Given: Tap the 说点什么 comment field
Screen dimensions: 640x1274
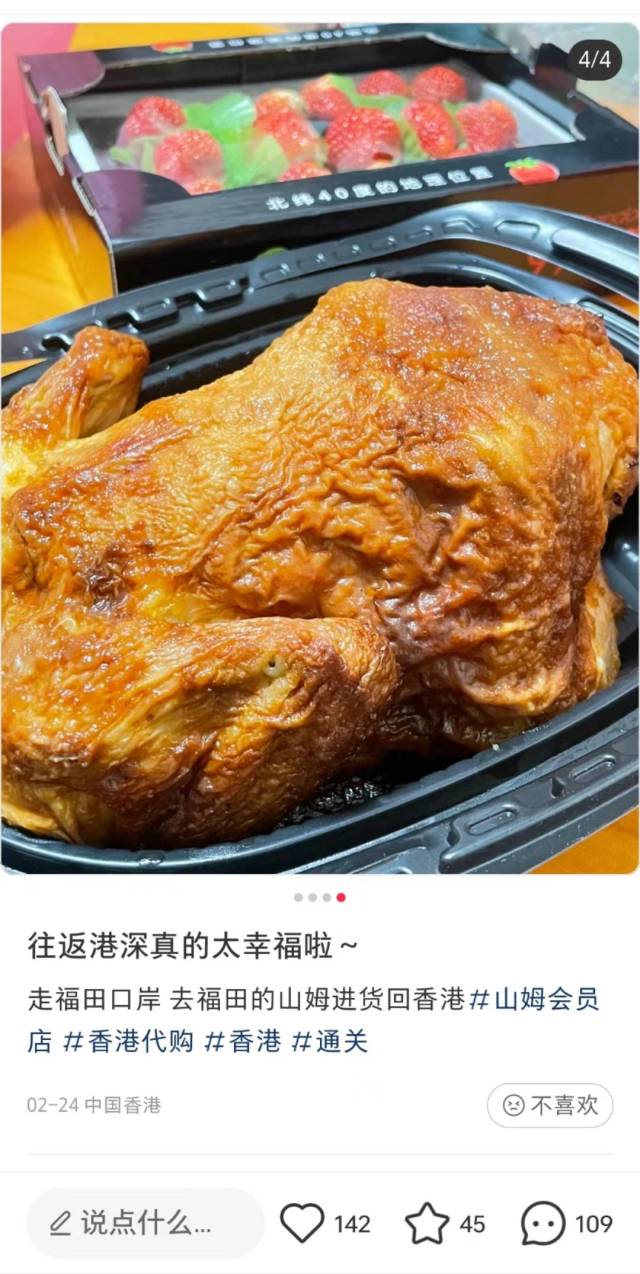Looking at the screenshot, I should point(145,1223).
